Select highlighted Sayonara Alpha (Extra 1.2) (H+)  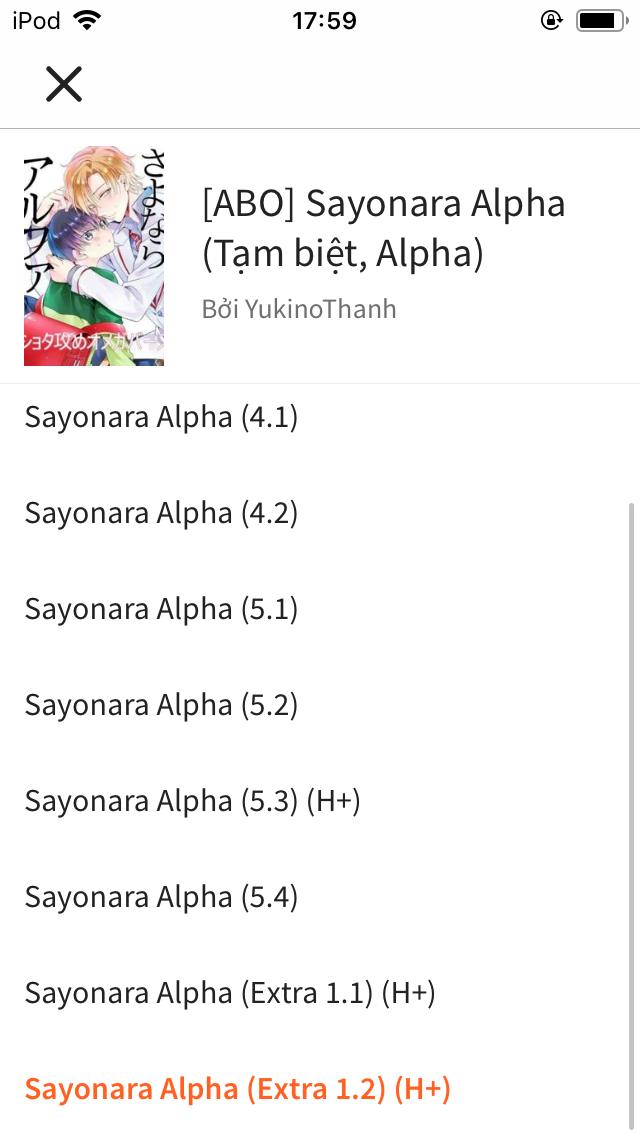(320, 1088)
